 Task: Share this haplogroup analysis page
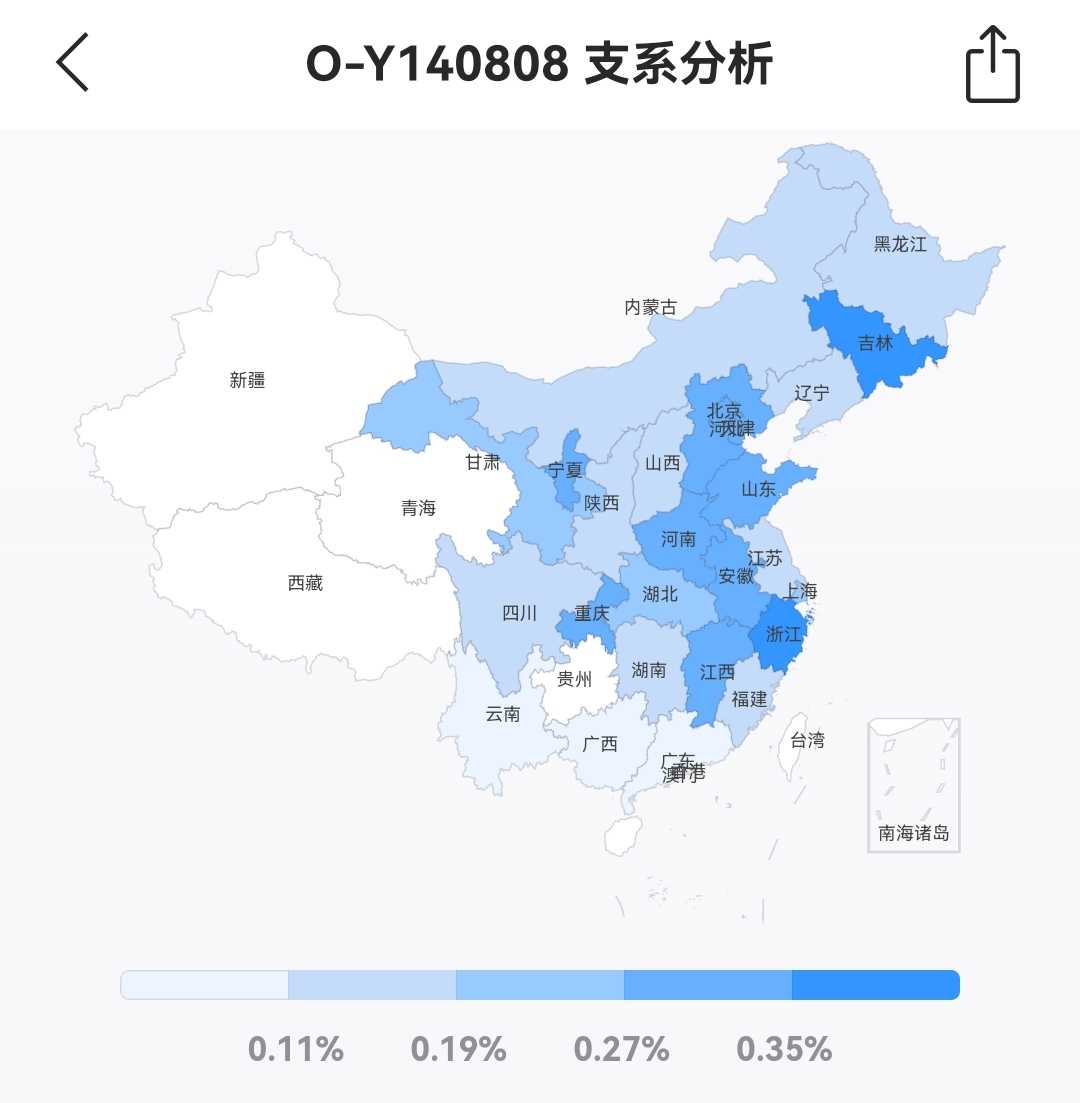[992, 64]
